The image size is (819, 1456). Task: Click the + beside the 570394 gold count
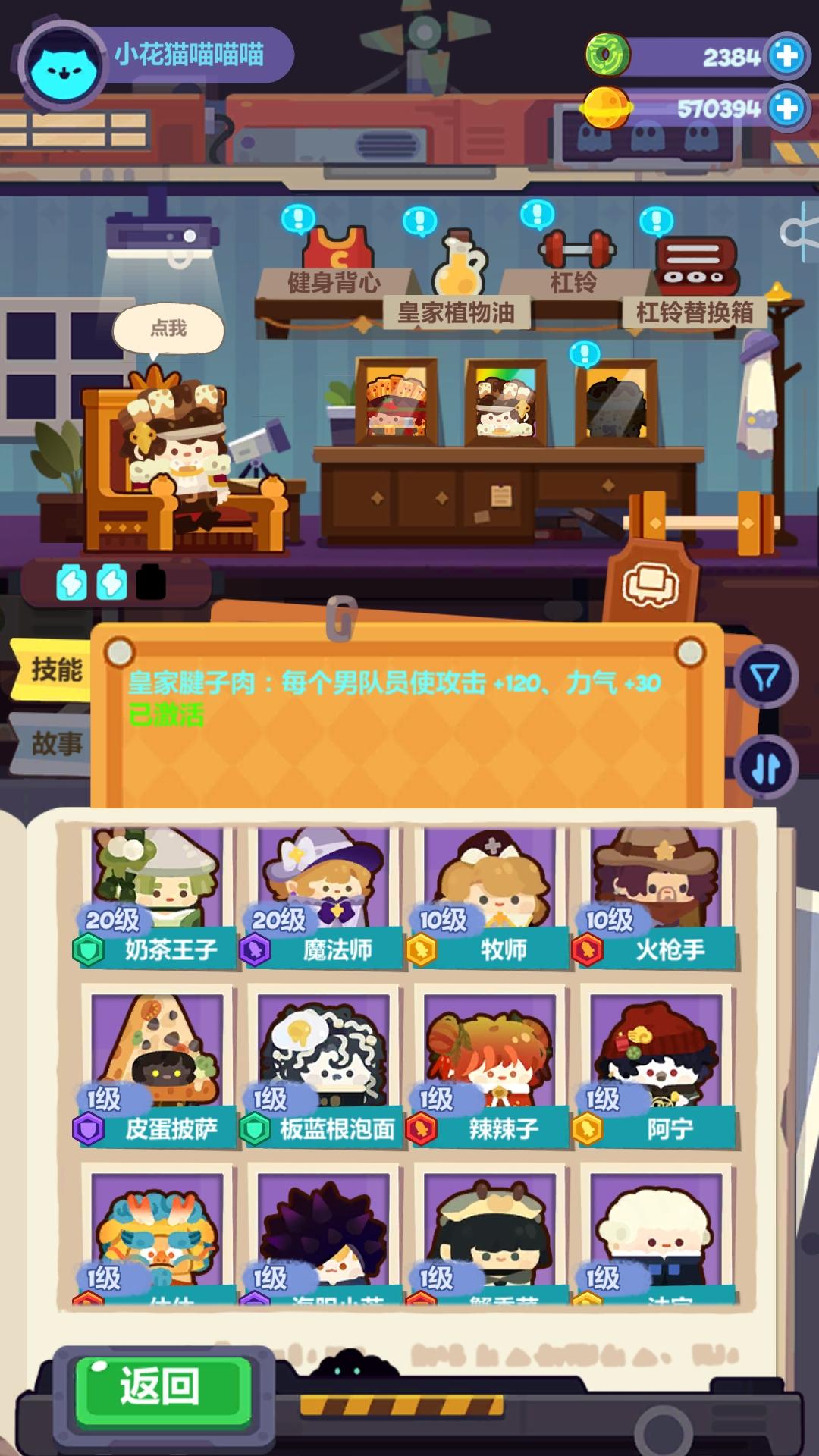click(786, 108)
